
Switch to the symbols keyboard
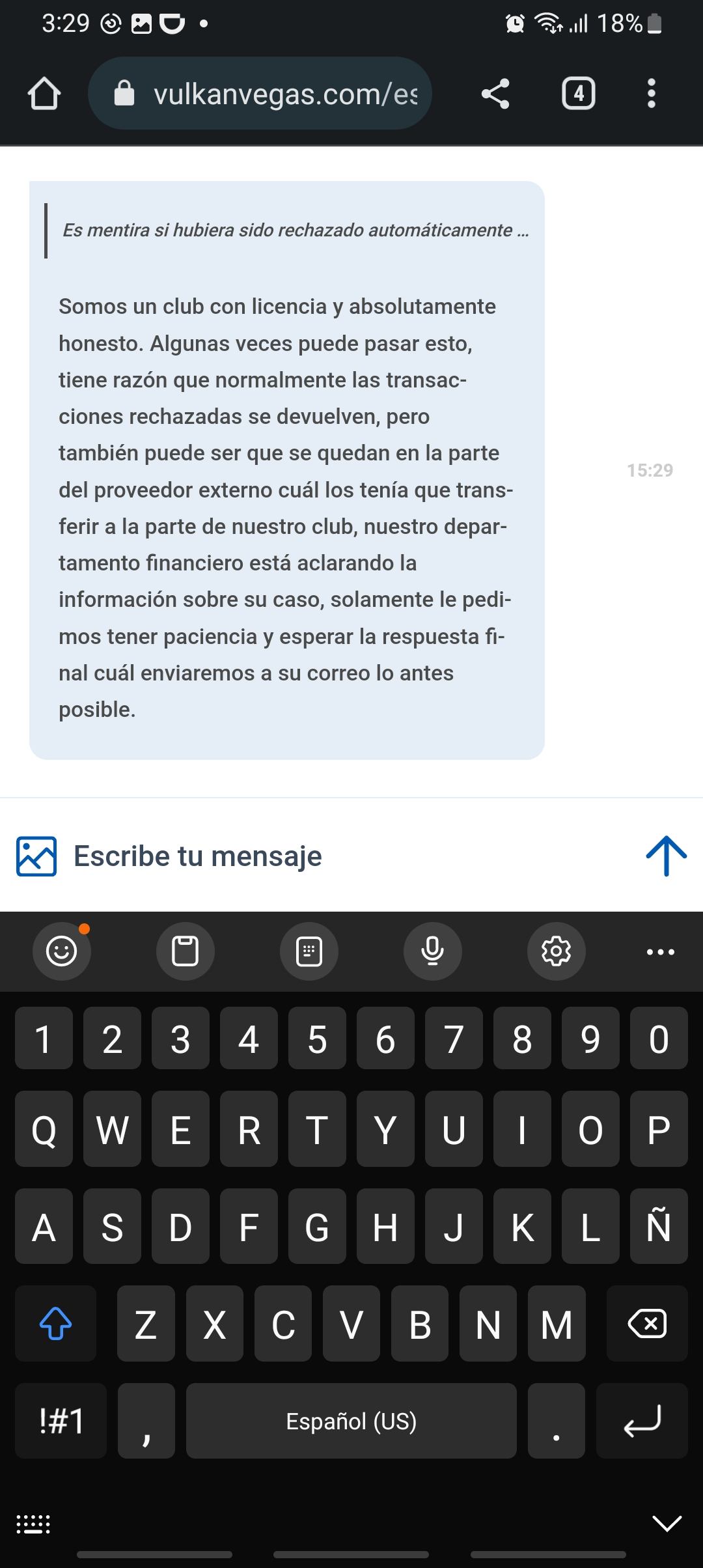click(x=61, y=1421)
